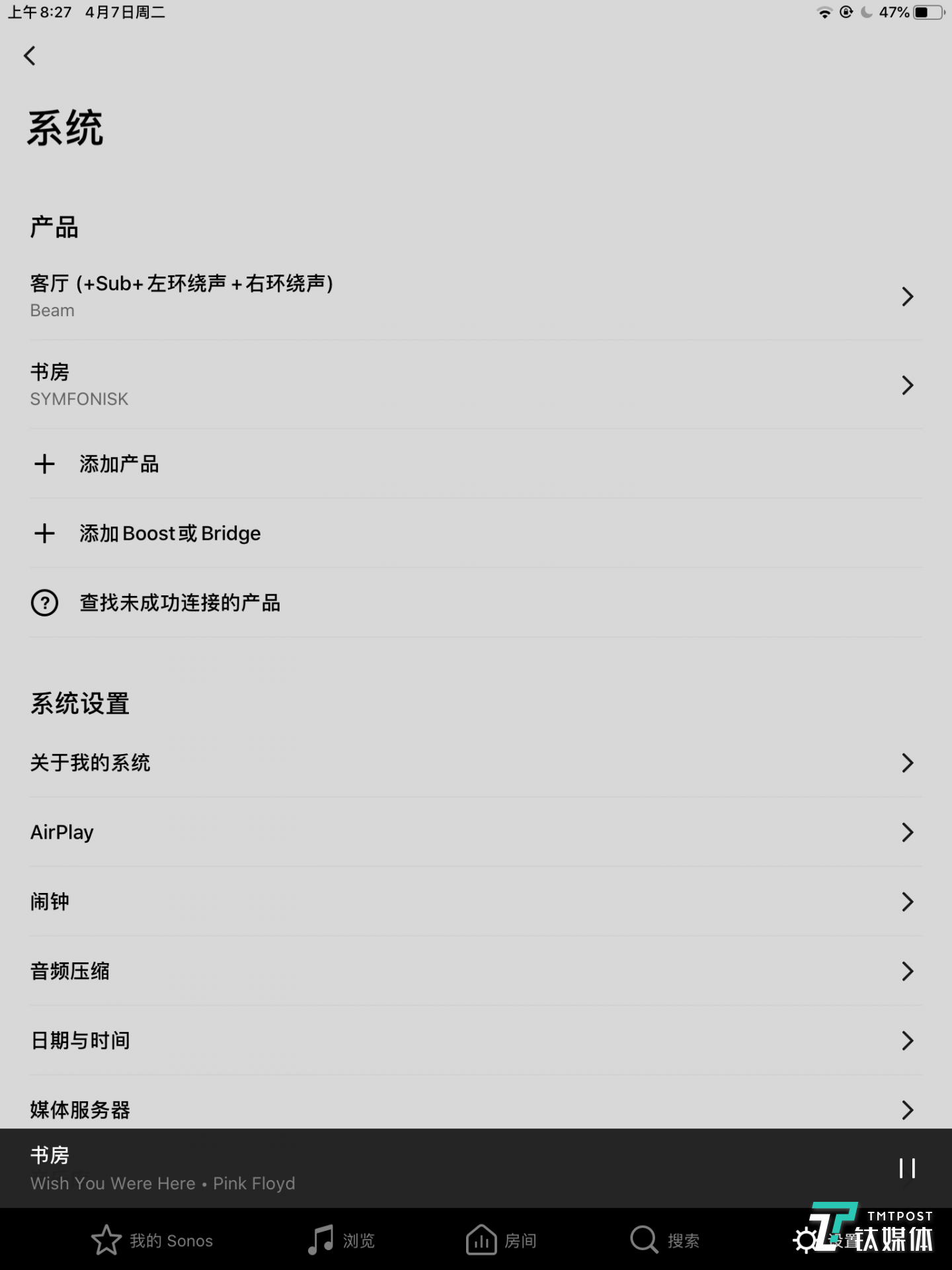Switch to the 我的 Sonos tab
This screenshot has width=952, height=1270.
tap(153, 1240)
